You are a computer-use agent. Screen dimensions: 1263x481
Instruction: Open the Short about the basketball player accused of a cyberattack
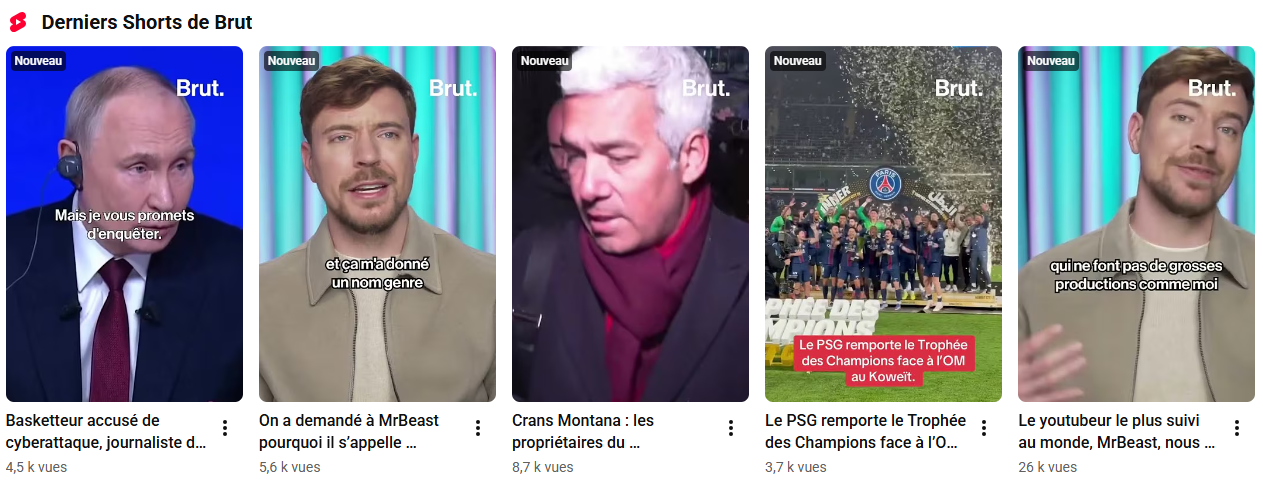[x=124, y=224]
